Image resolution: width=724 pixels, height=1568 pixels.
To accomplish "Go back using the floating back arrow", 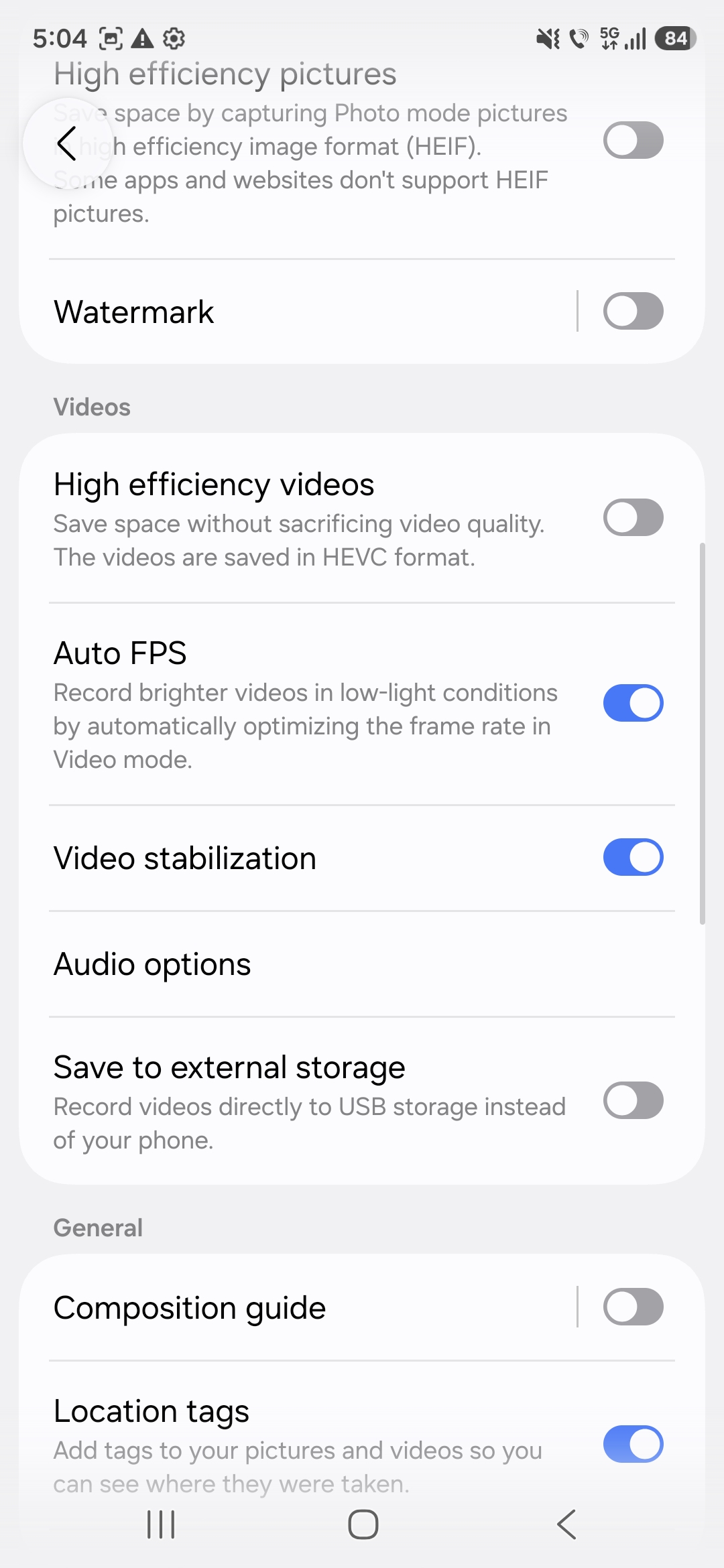I will (x=67, y=143).
